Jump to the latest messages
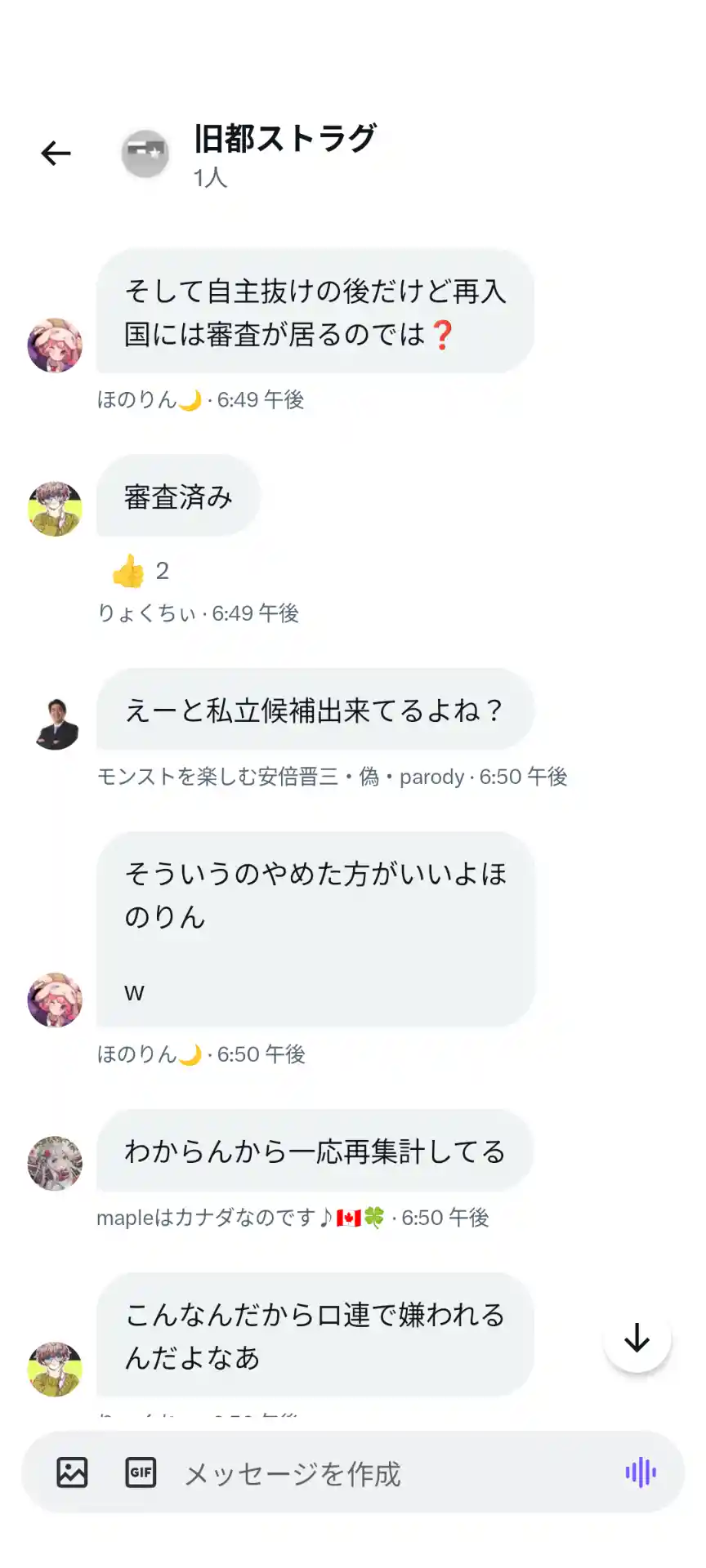The width and height of the screenshot is (706, 1568). [637, 1338]
